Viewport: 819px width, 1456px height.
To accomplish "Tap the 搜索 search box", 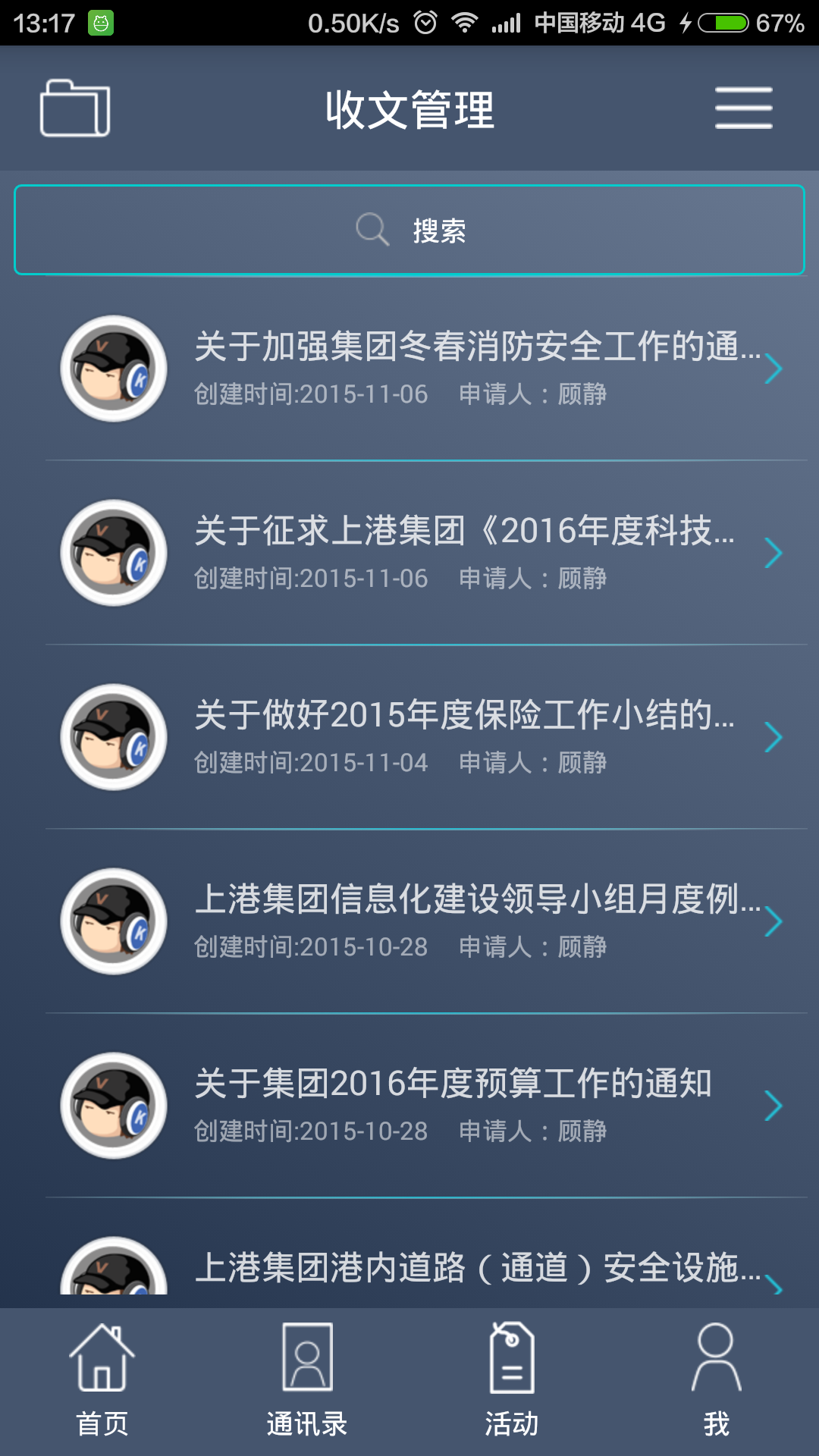I will coord(409,230).
